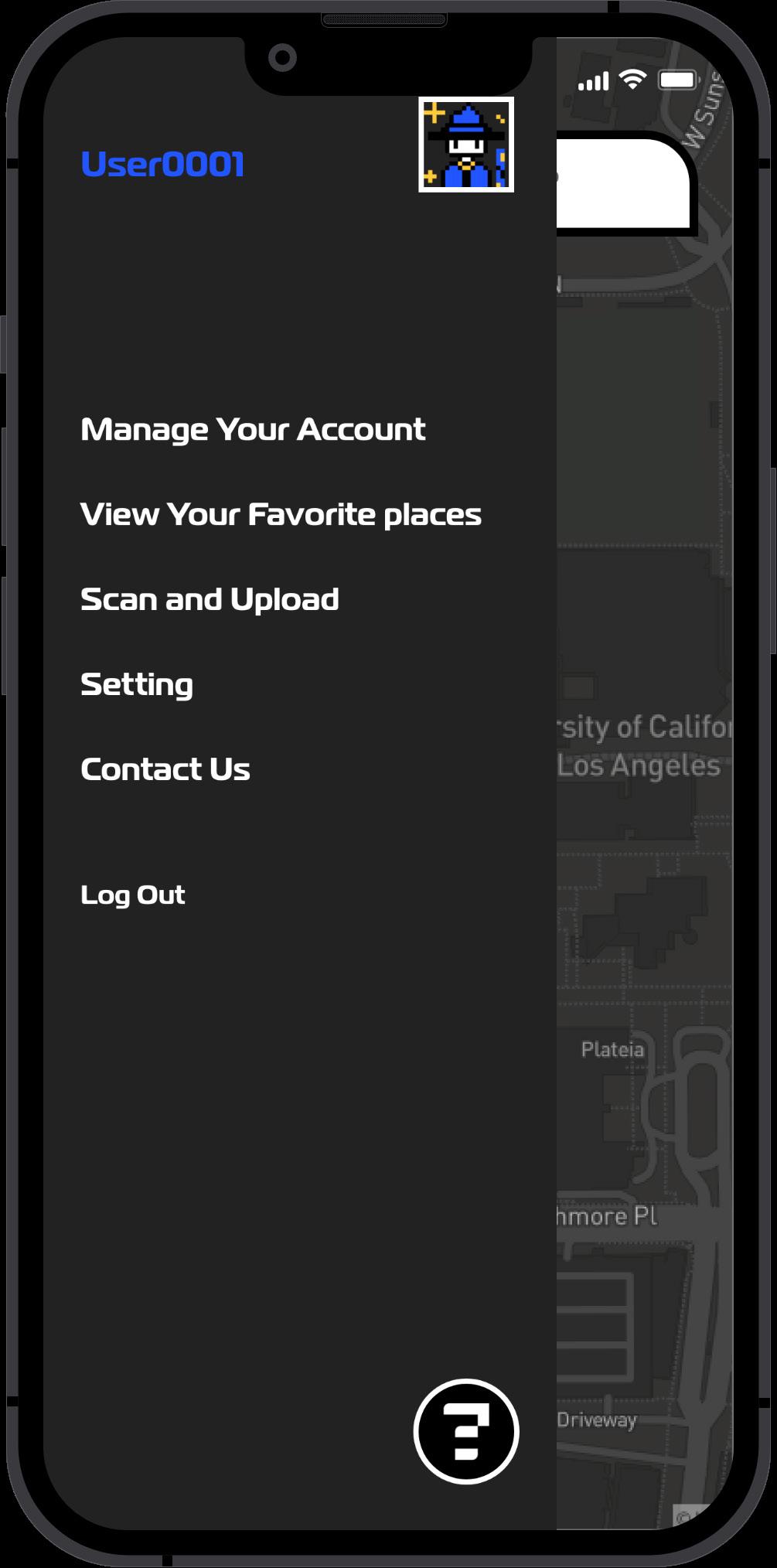This screenshot has height=1568, width=777.
Task: Go to Contact Us
Action: 165,769
